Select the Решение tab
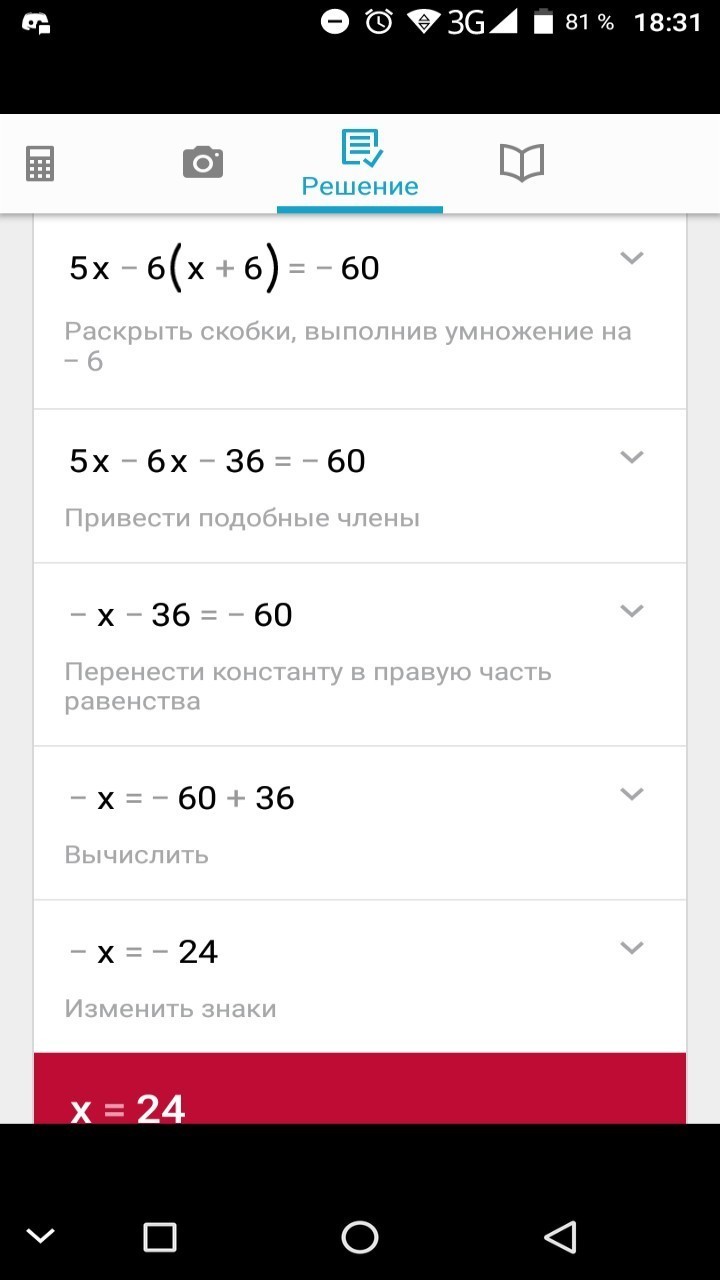 [360, 165]
